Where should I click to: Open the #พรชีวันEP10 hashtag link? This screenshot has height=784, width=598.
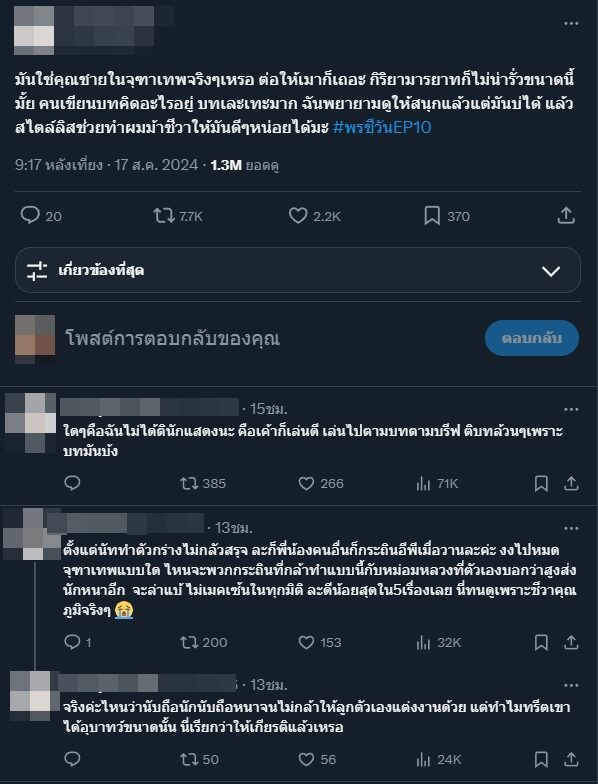pos(382,128)
